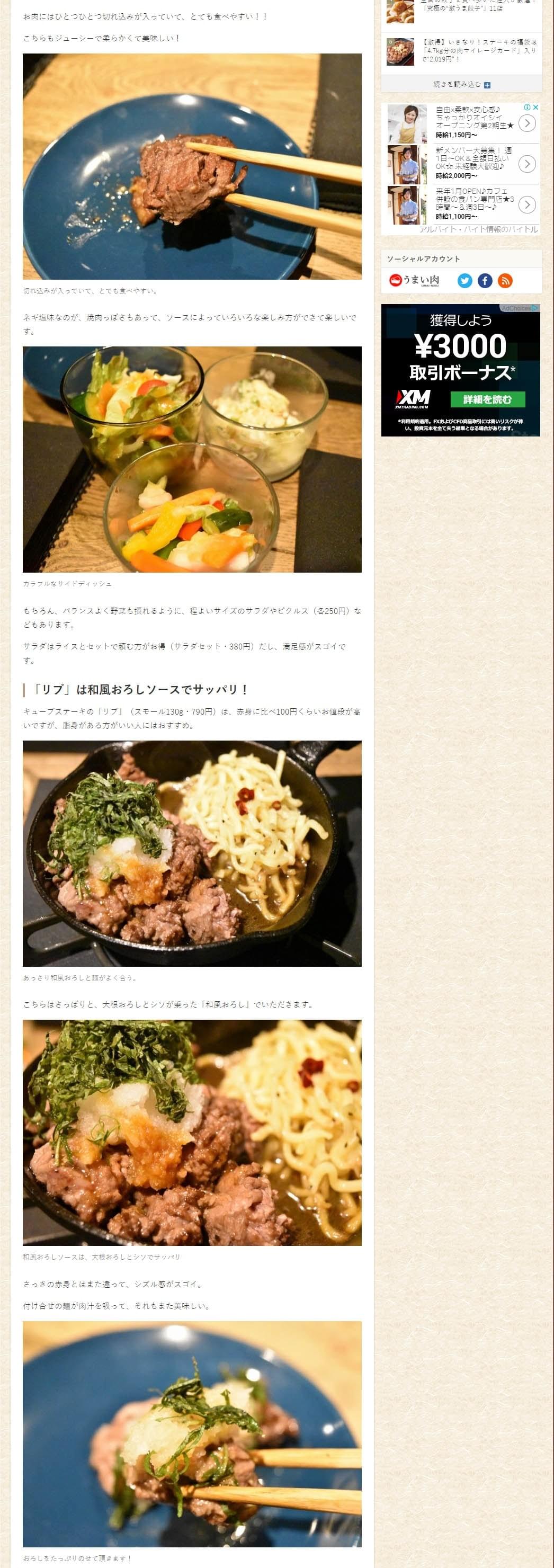Image resolution: width=554 pixels, height=1568 pixels.
Task: Open the 時給1,150円 job listing arrow
Action: pos(527,123)
